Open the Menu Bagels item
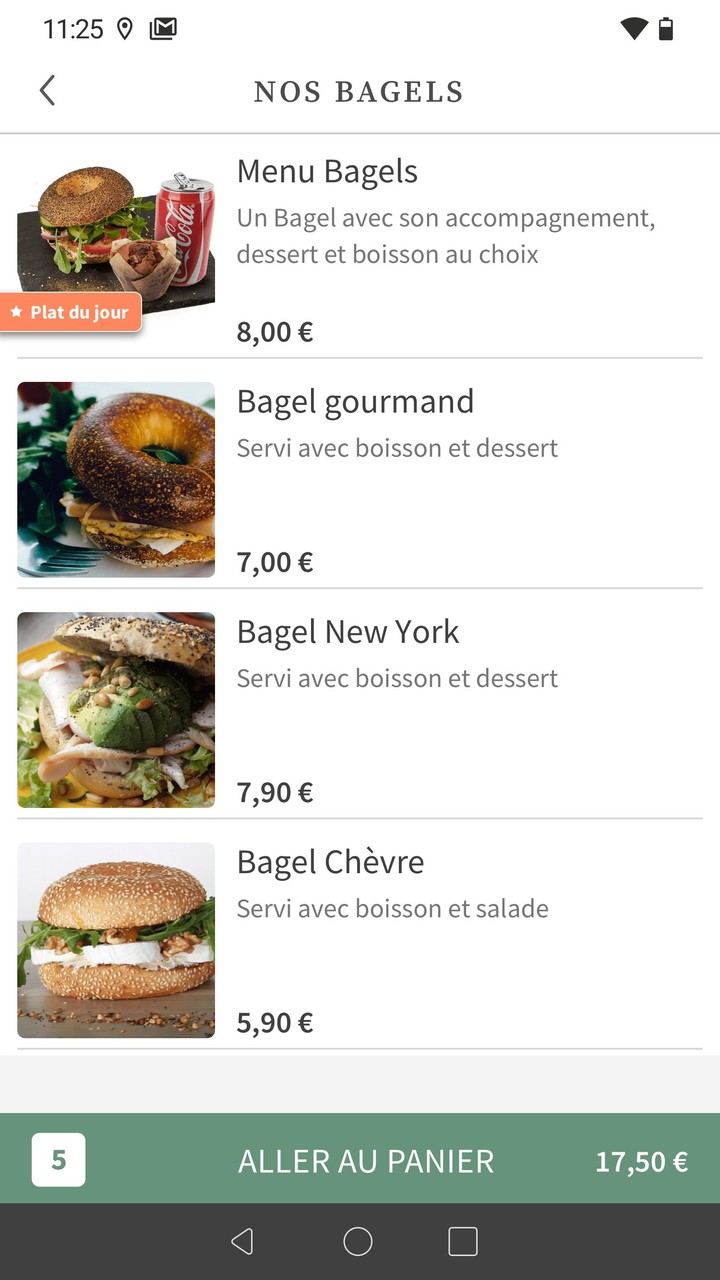 tap(360, 246)
